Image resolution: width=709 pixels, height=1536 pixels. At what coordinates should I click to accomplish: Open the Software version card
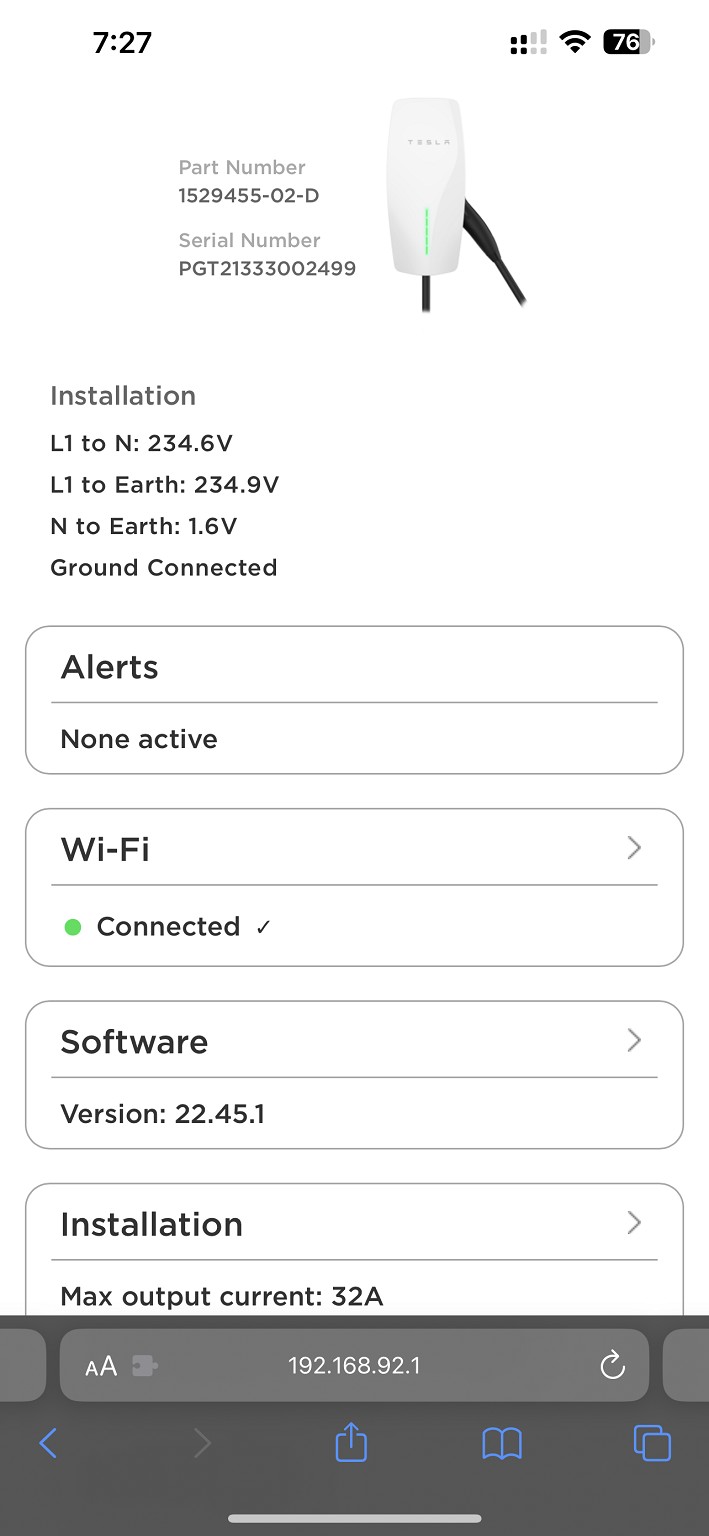[354, 1075]
